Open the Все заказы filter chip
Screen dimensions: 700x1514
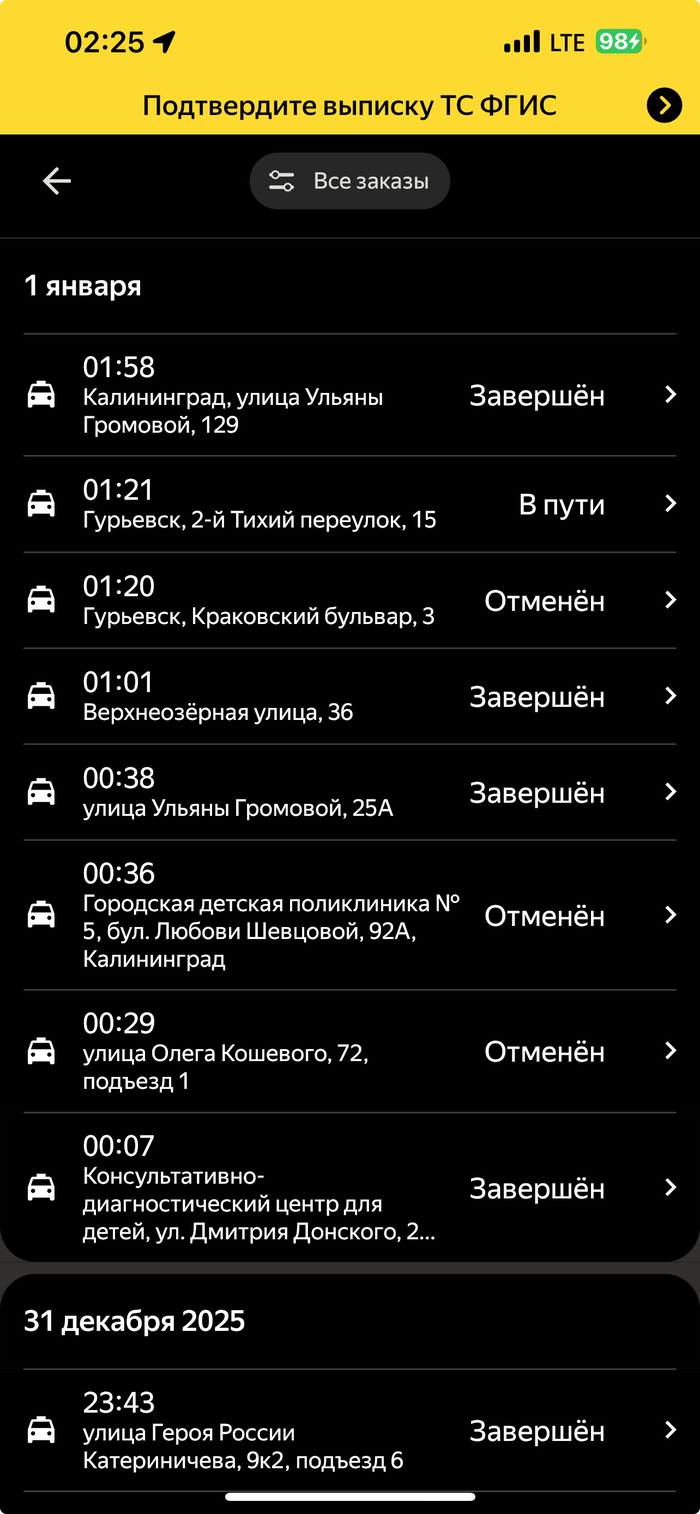[x=350, y=181]
